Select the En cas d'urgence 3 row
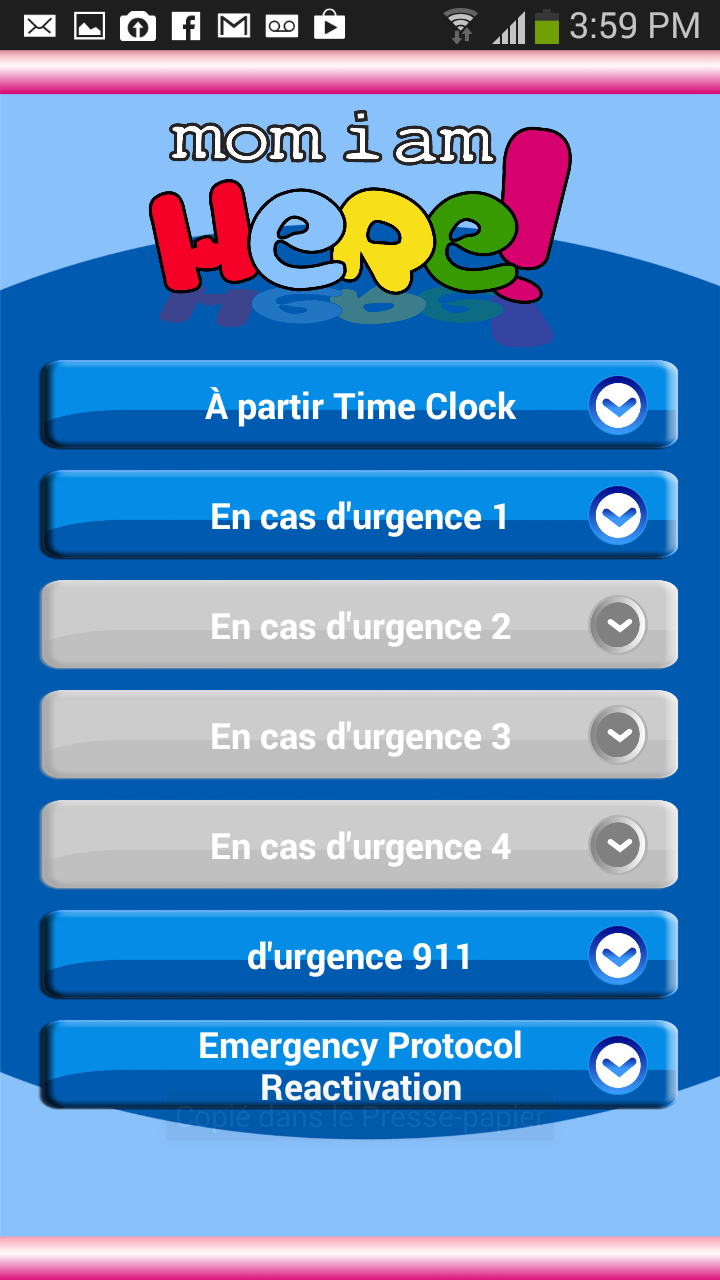This screenshot has width=720, height=1280. point(360,735)
